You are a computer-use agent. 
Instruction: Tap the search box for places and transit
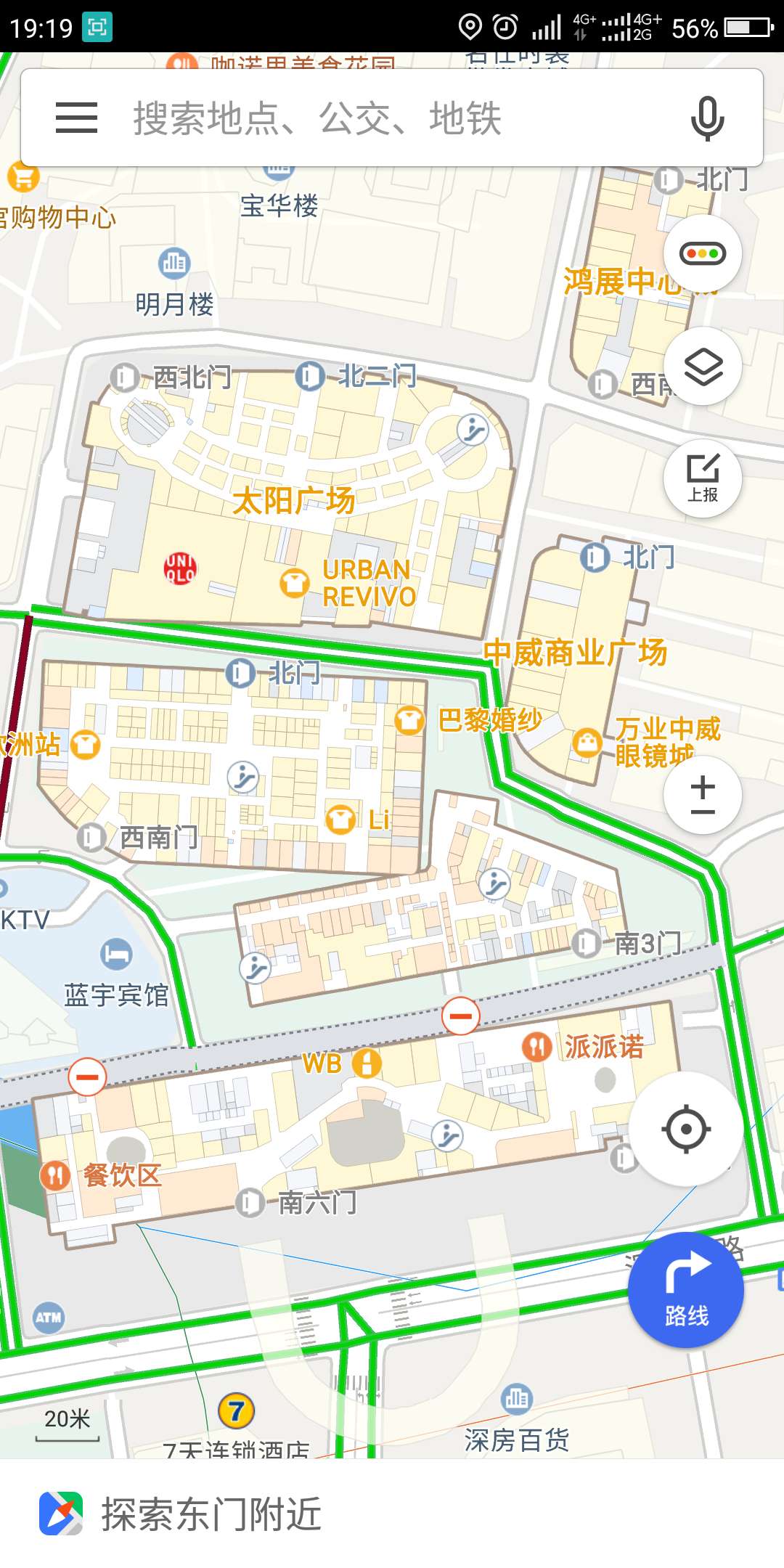(392, 118)
